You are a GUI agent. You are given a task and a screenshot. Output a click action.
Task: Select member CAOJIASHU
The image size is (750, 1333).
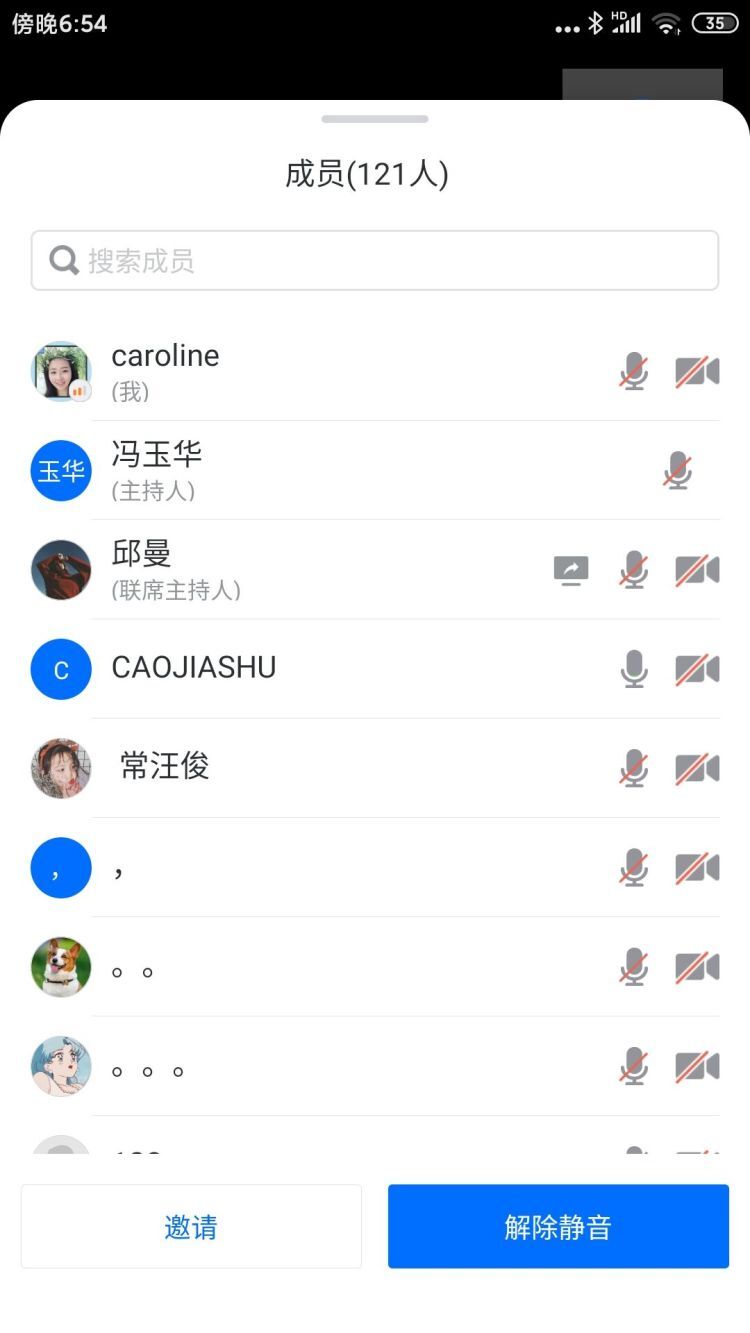(x=375, y=669)
